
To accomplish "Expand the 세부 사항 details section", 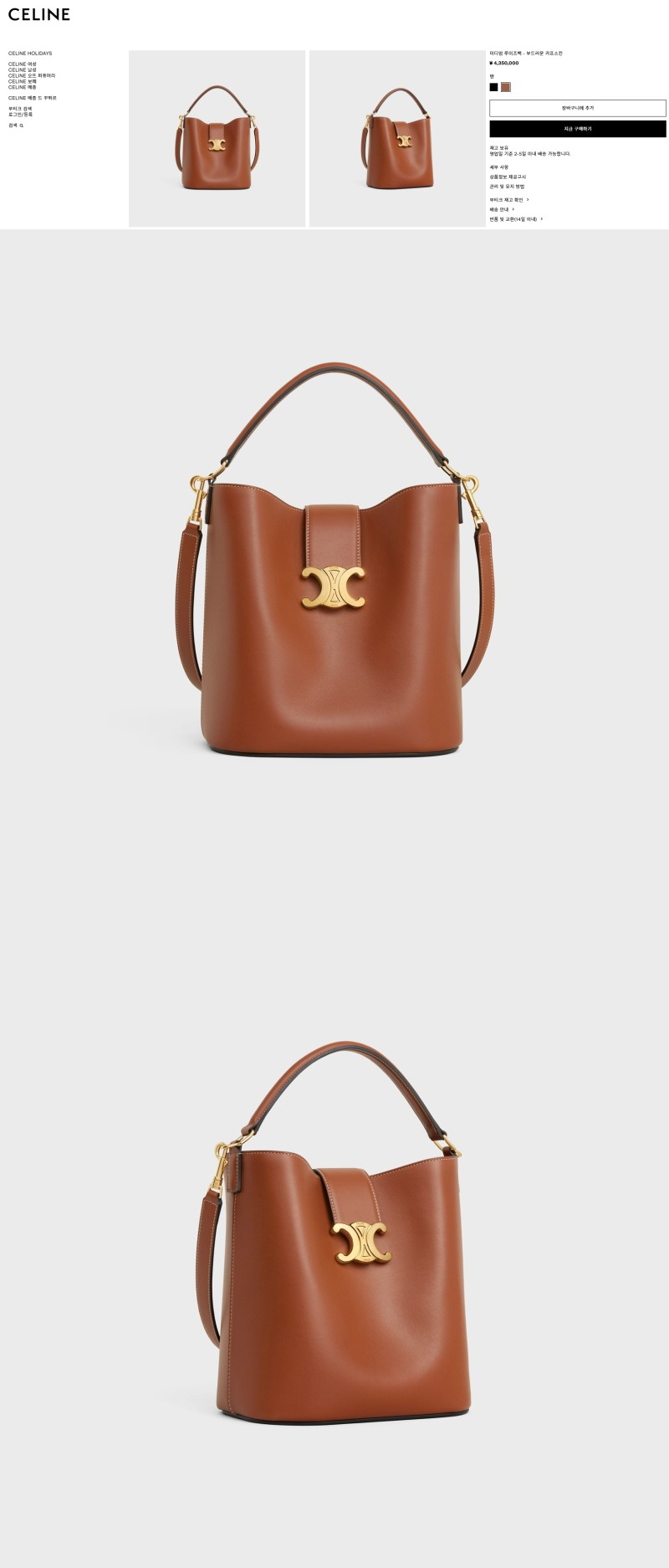I will [498, 167].
